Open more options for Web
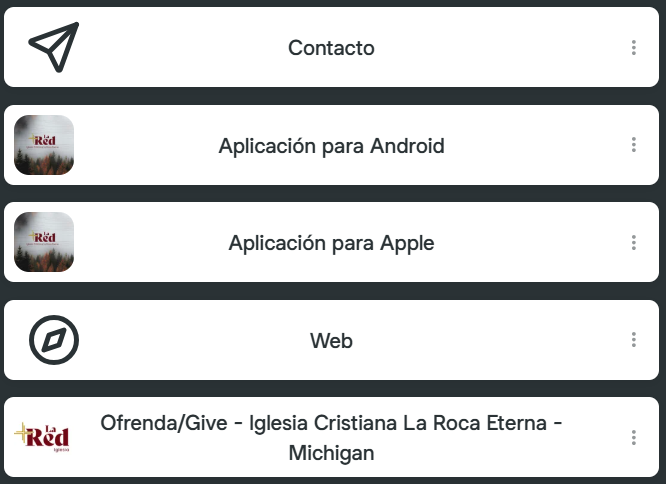 tap(634, 340)
